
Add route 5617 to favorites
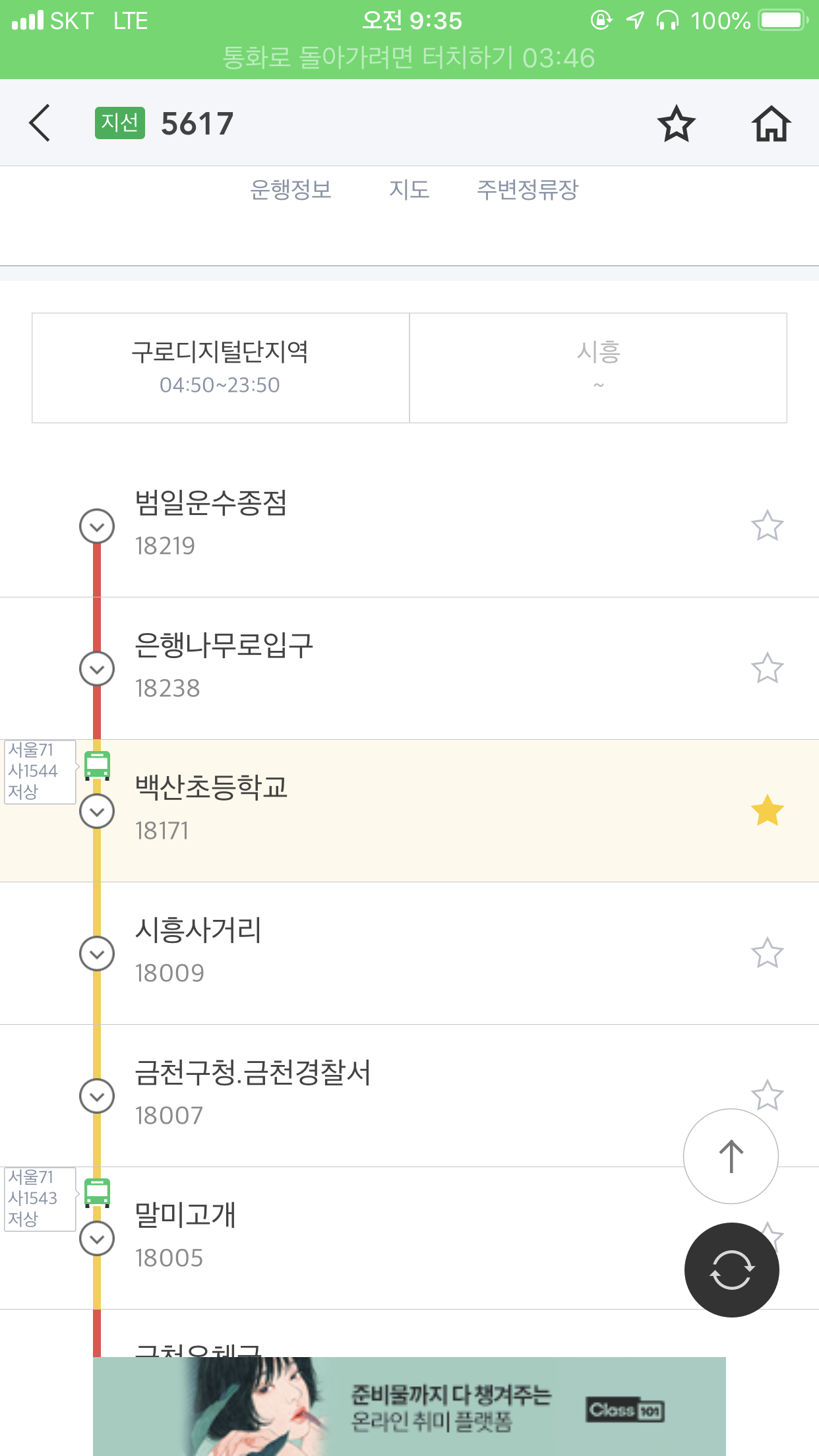pos(676,123)
